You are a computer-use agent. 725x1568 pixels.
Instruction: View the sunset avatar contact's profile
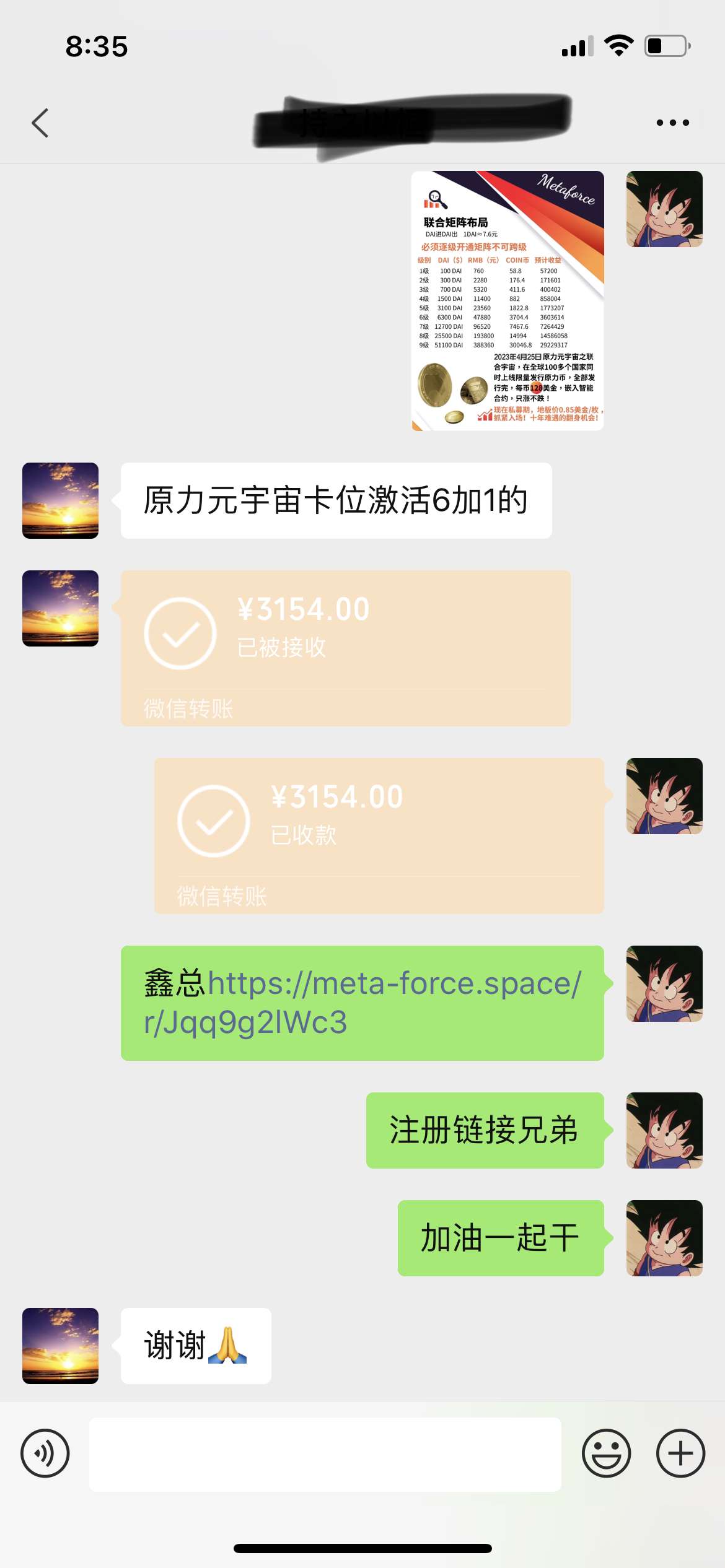tap(60, 500)
